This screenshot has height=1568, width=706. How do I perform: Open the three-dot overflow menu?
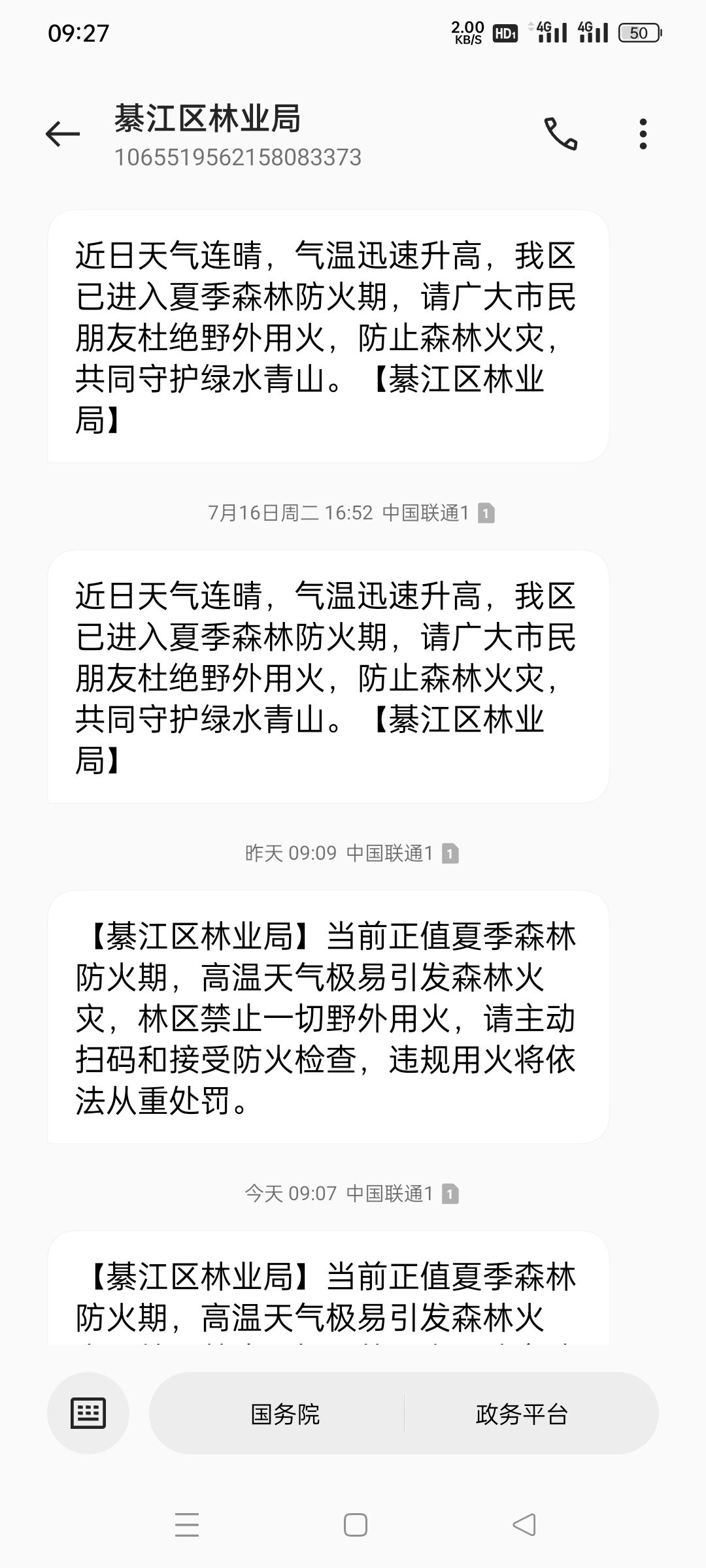tap(643, 134)
